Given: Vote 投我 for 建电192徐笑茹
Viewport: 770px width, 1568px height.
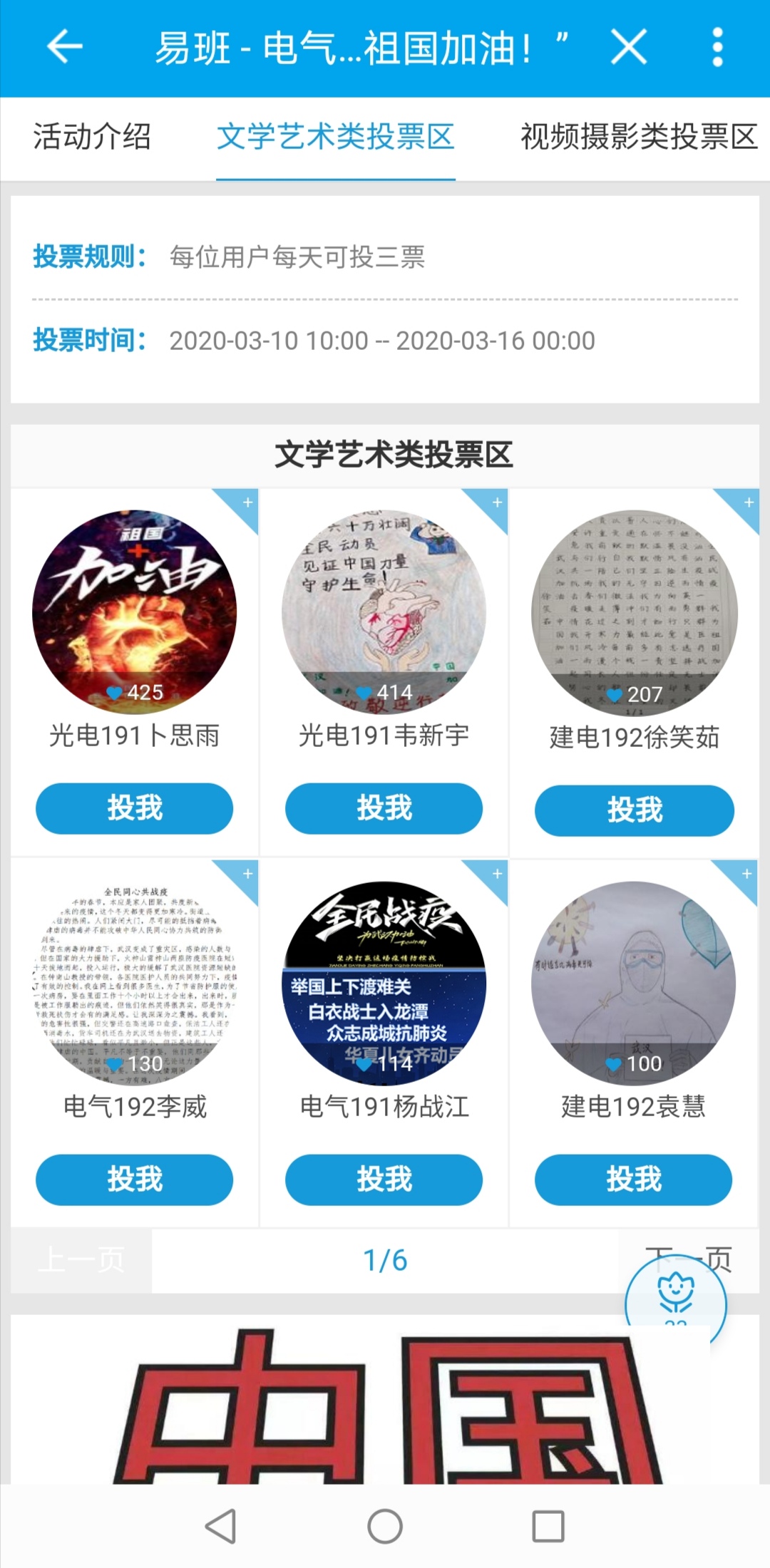Looking at the screenshot, I should pyautogui.click(x=635, y=810).
